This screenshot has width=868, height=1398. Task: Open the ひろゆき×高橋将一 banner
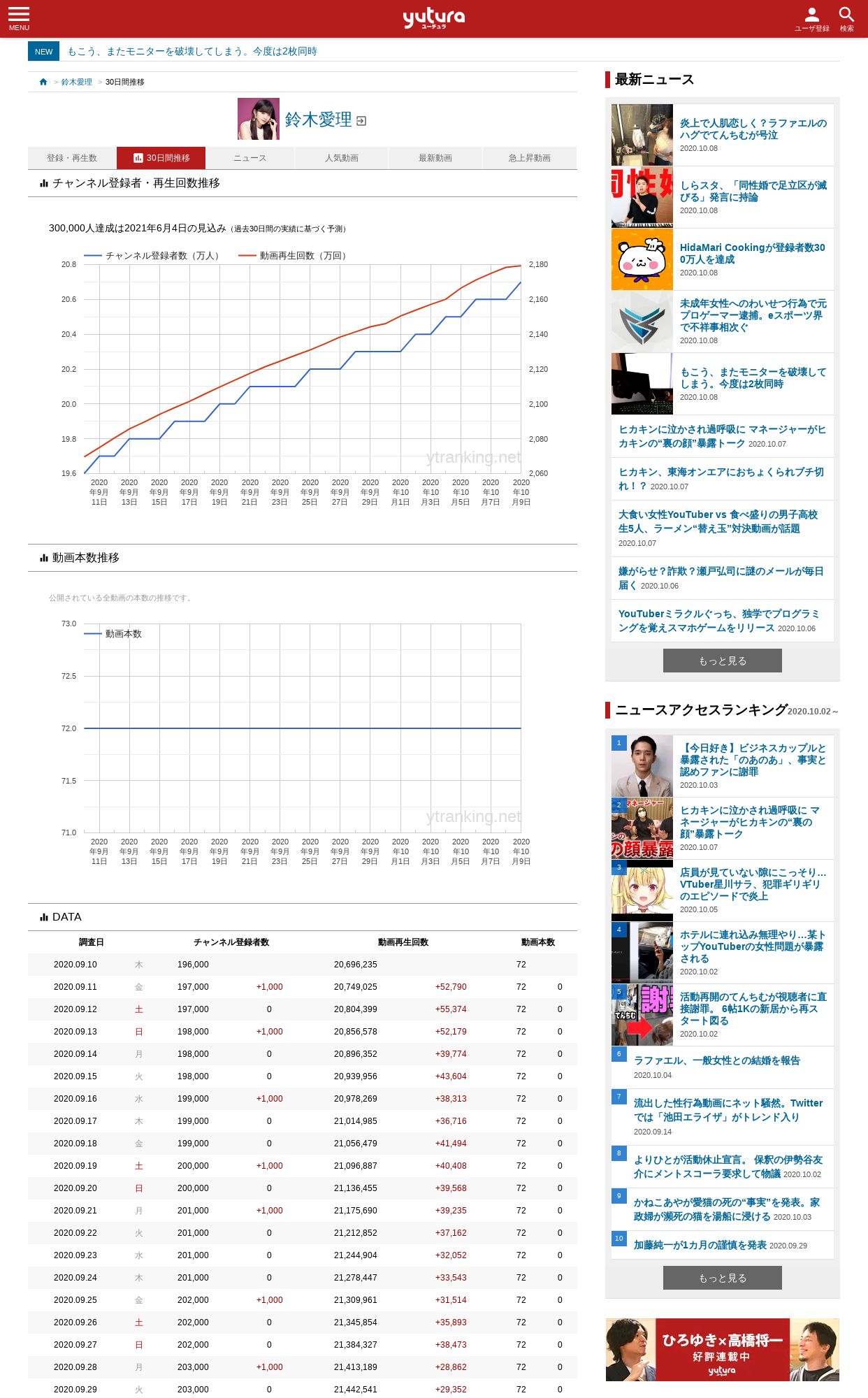723,1350
